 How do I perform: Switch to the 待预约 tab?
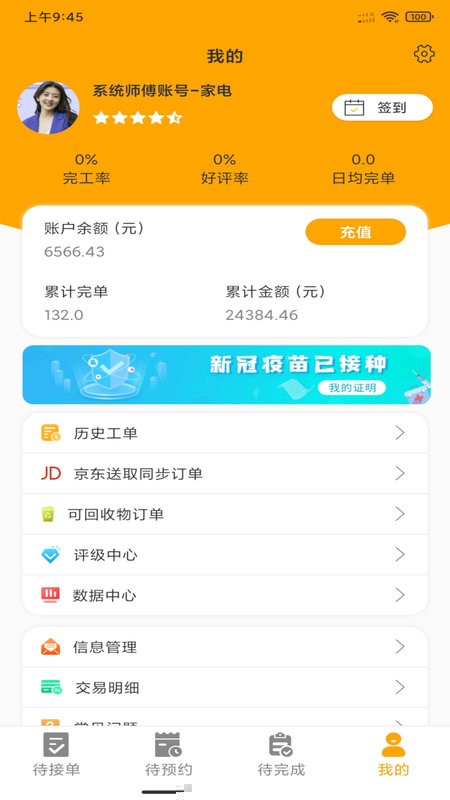[x=168, y=755]
